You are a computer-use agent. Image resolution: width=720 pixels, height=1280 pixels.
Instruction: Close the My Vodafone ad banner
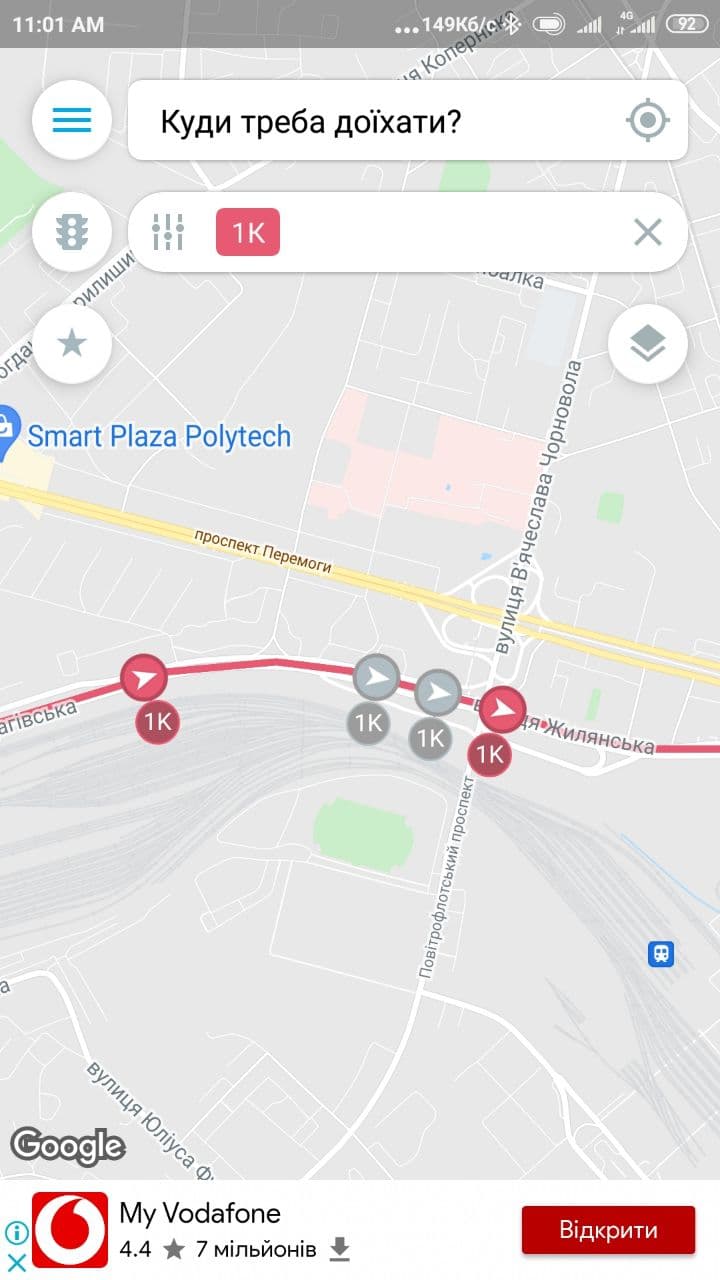pyautogui.click(x=16, y=1262)
